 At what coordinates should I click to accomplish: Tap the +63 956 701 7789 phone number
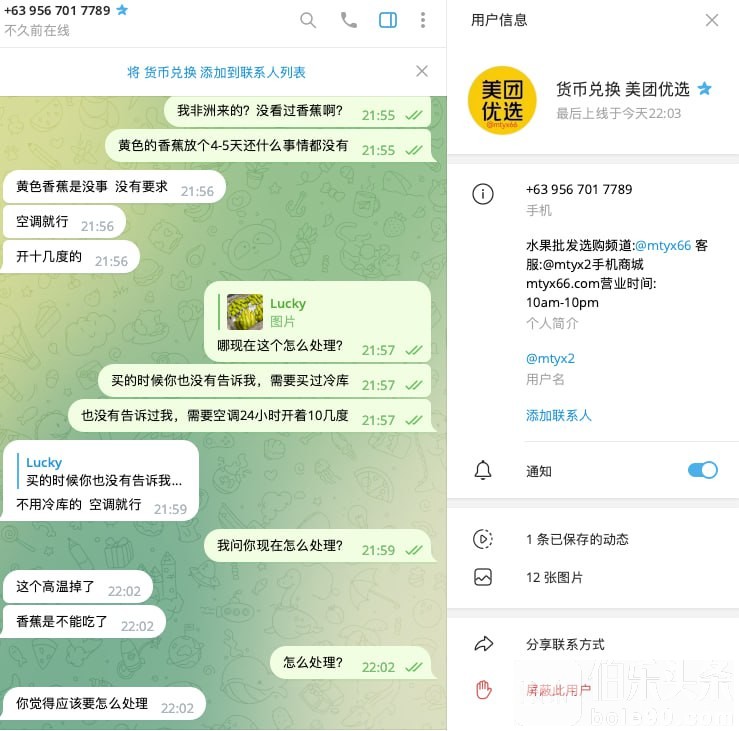579,189
